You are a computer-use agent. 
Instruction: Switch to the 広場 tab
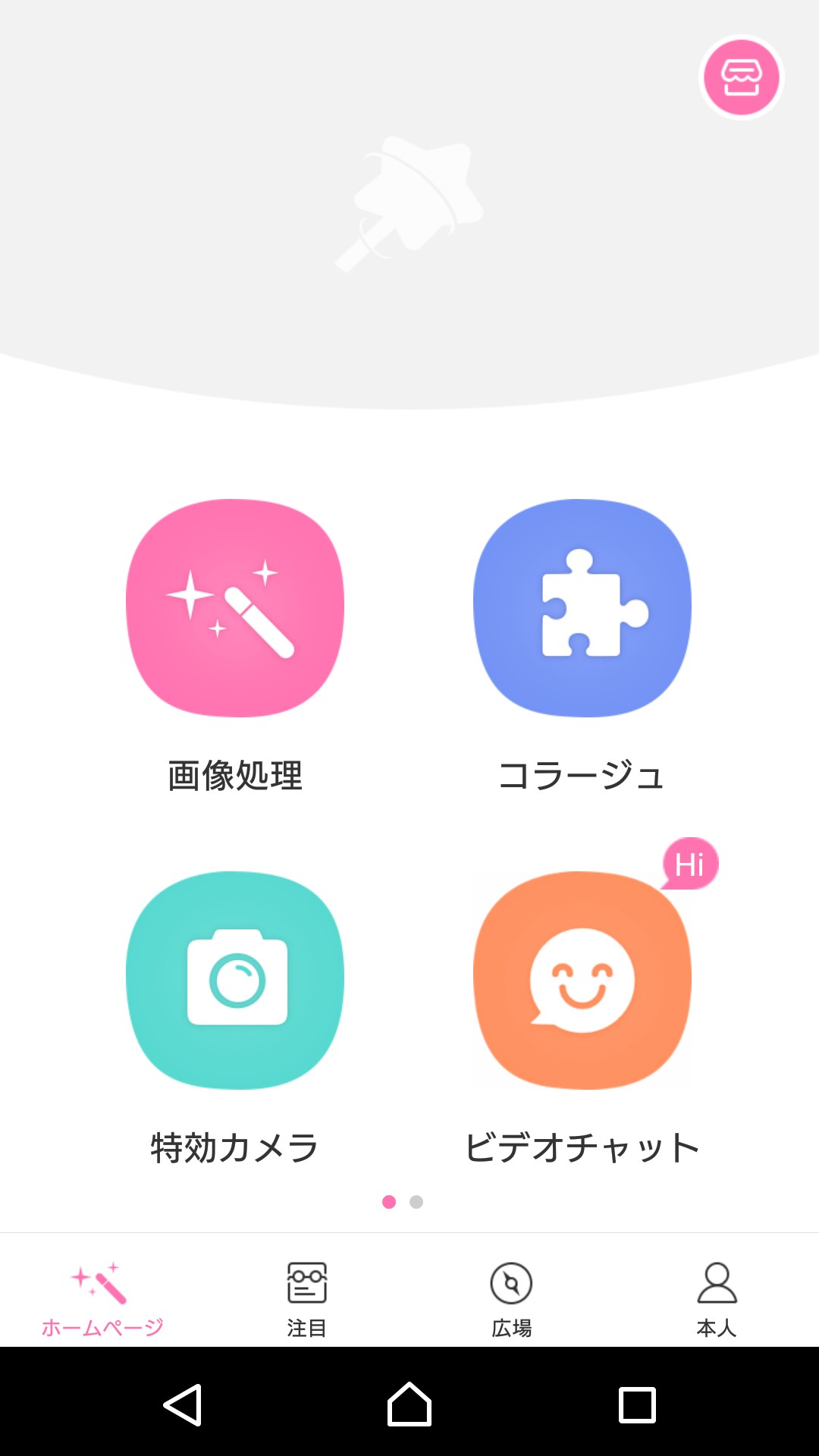click(x=512, y=1298)
